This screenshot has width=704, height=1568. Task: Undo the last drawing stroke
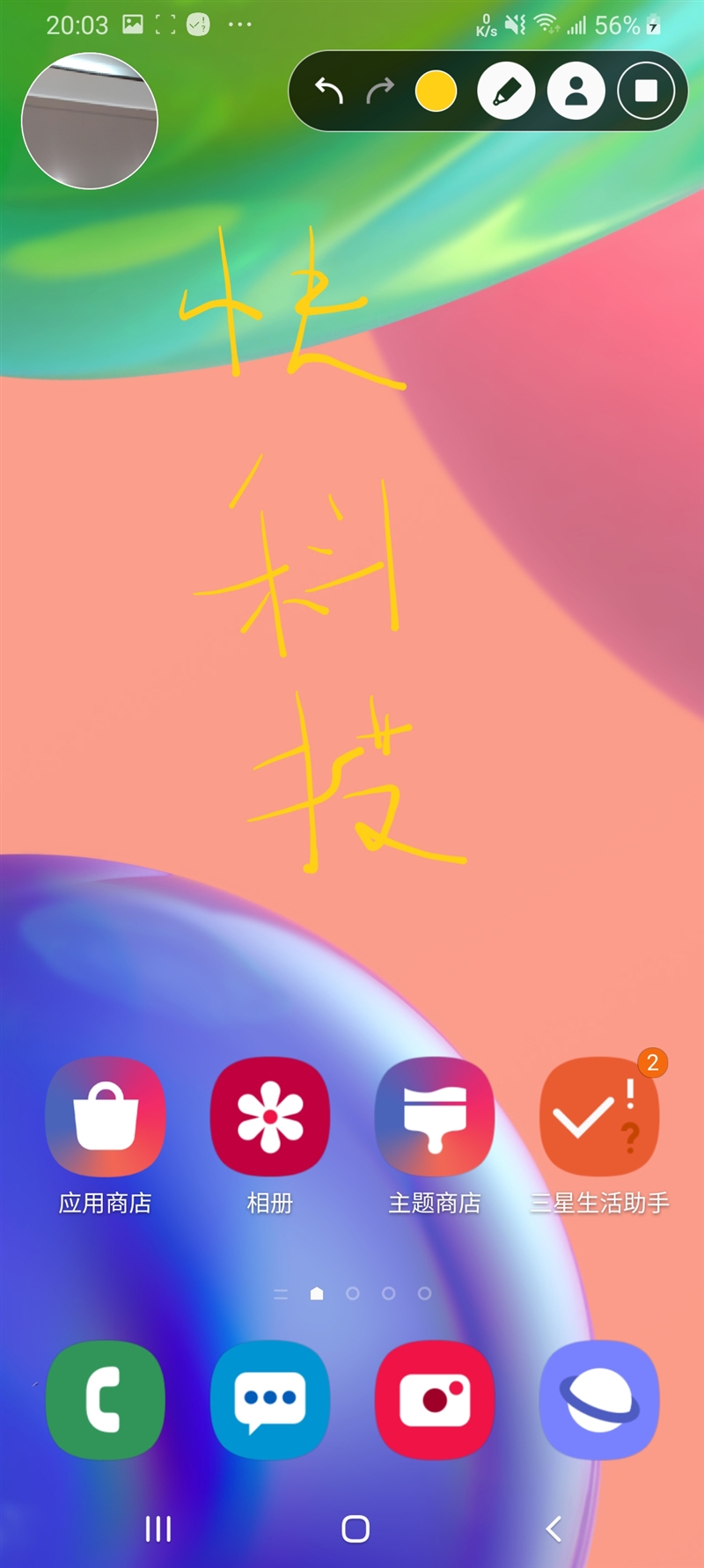329,91
